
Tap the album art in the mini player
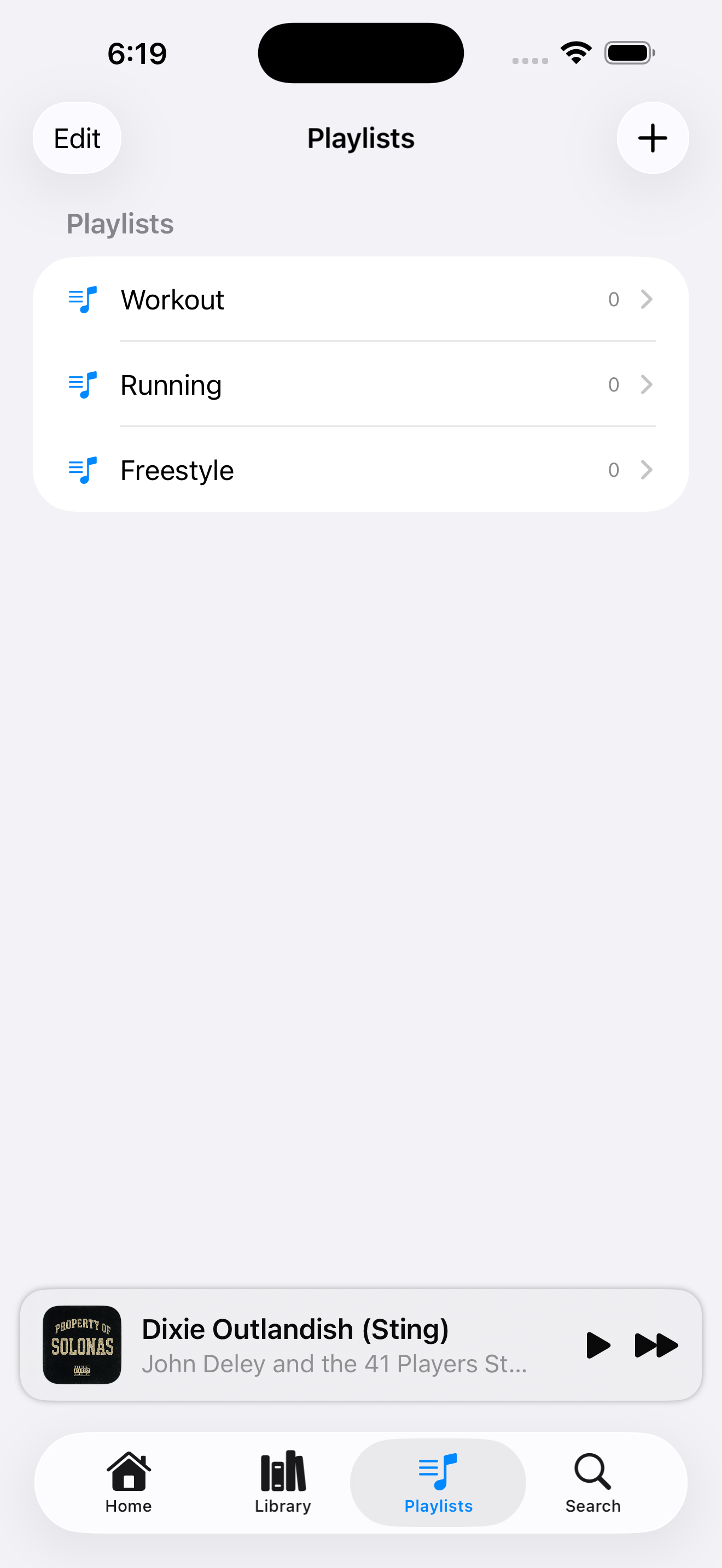pos(82,1345)
